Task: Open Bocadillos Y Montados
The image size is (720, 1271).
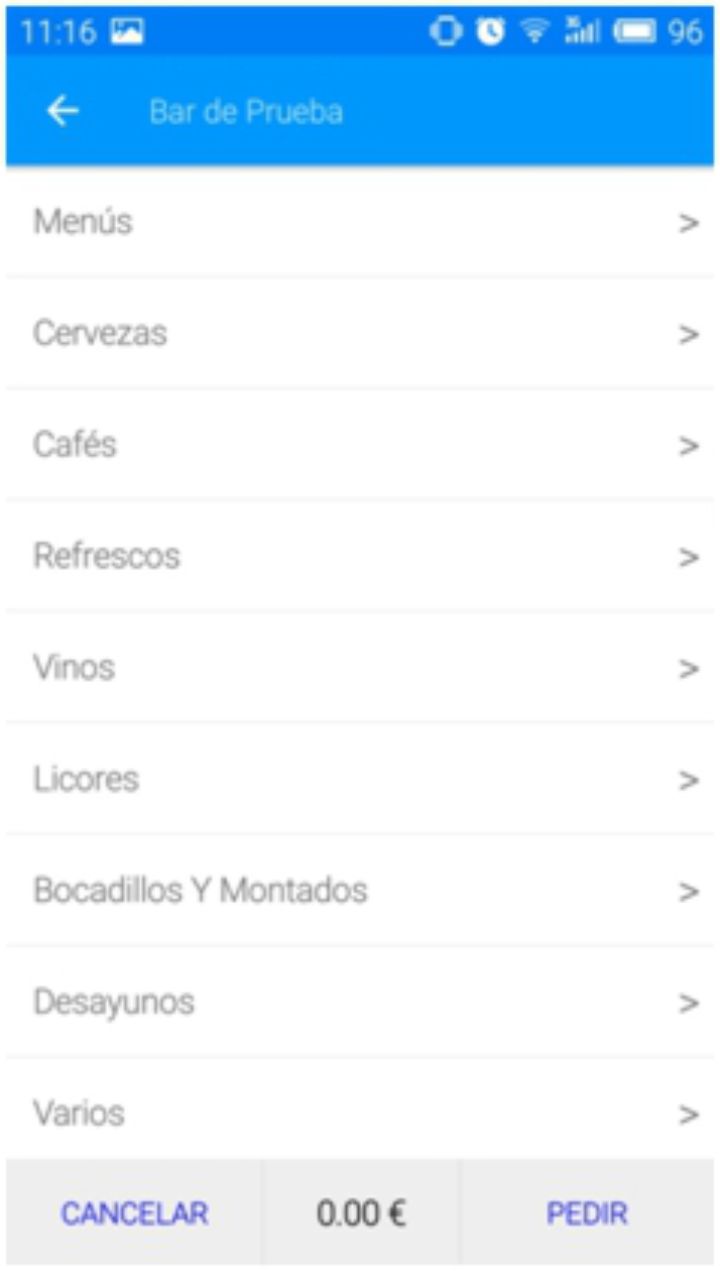Action: click(x=360, y=890)
